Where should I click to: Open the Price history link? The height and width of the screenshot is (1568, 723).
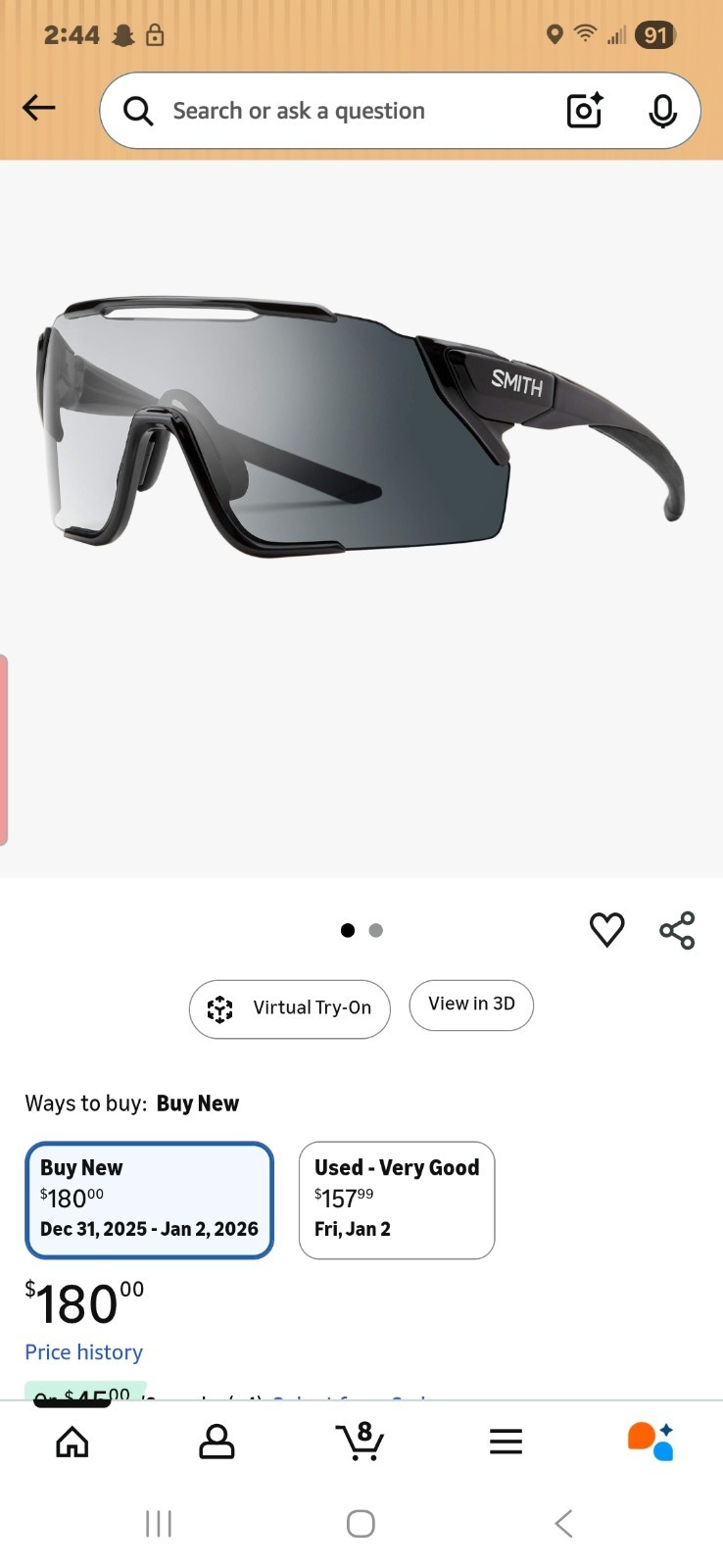coord(83,1351)
